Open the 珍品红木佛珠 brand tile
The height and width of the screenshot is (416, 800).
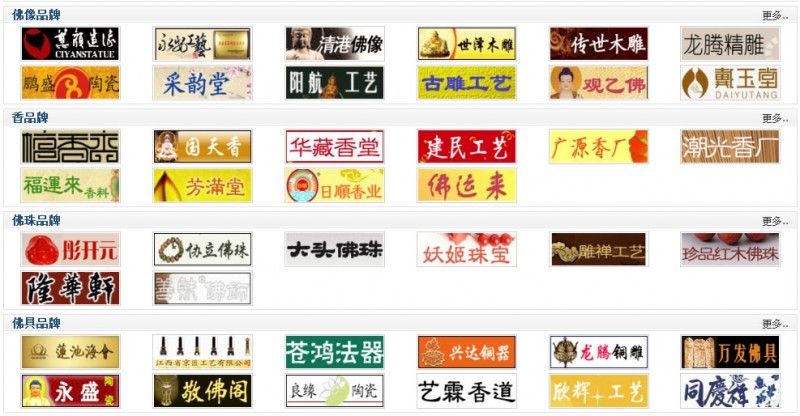[x=730, y=250]
